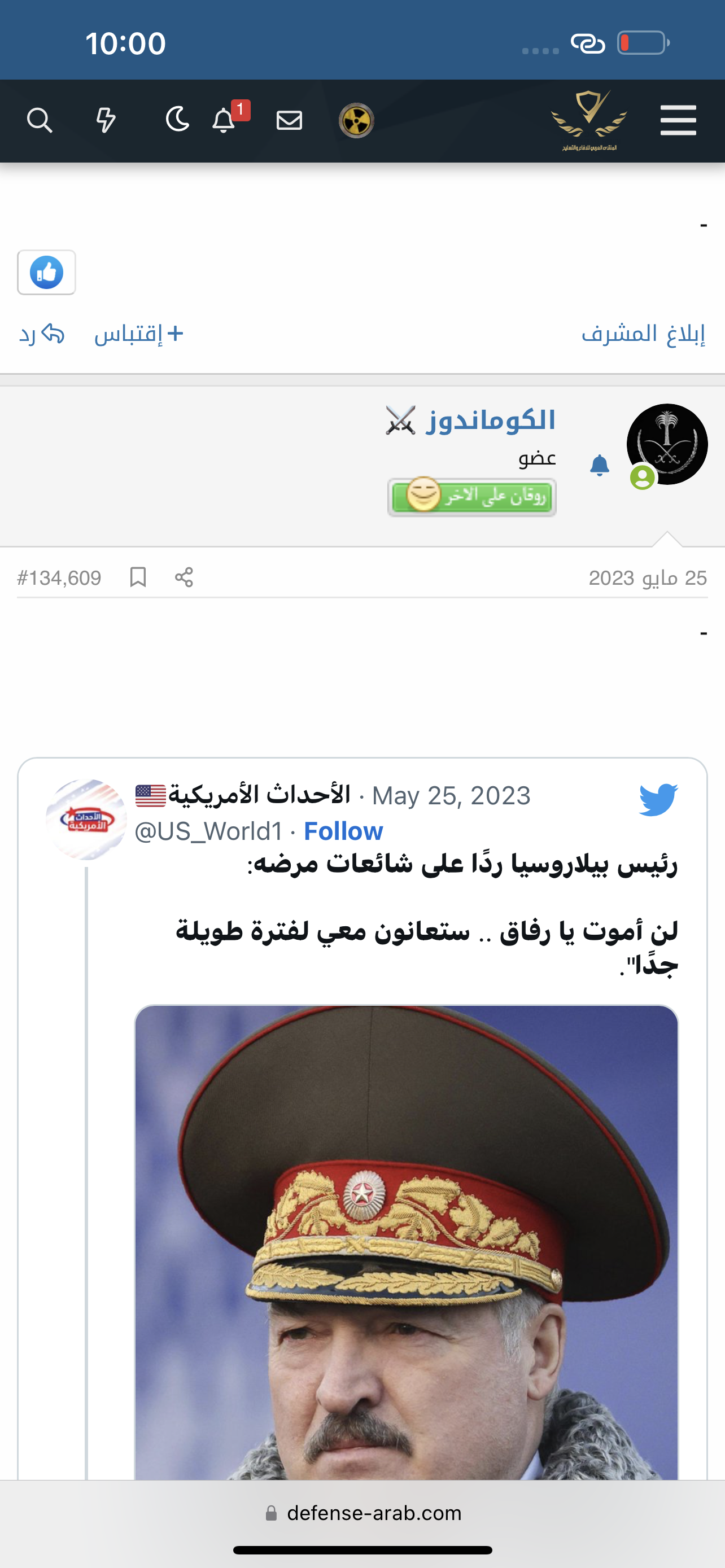The image size is (725, 1568).
Task: Open the post permalink #134,609
Action: 59,577
